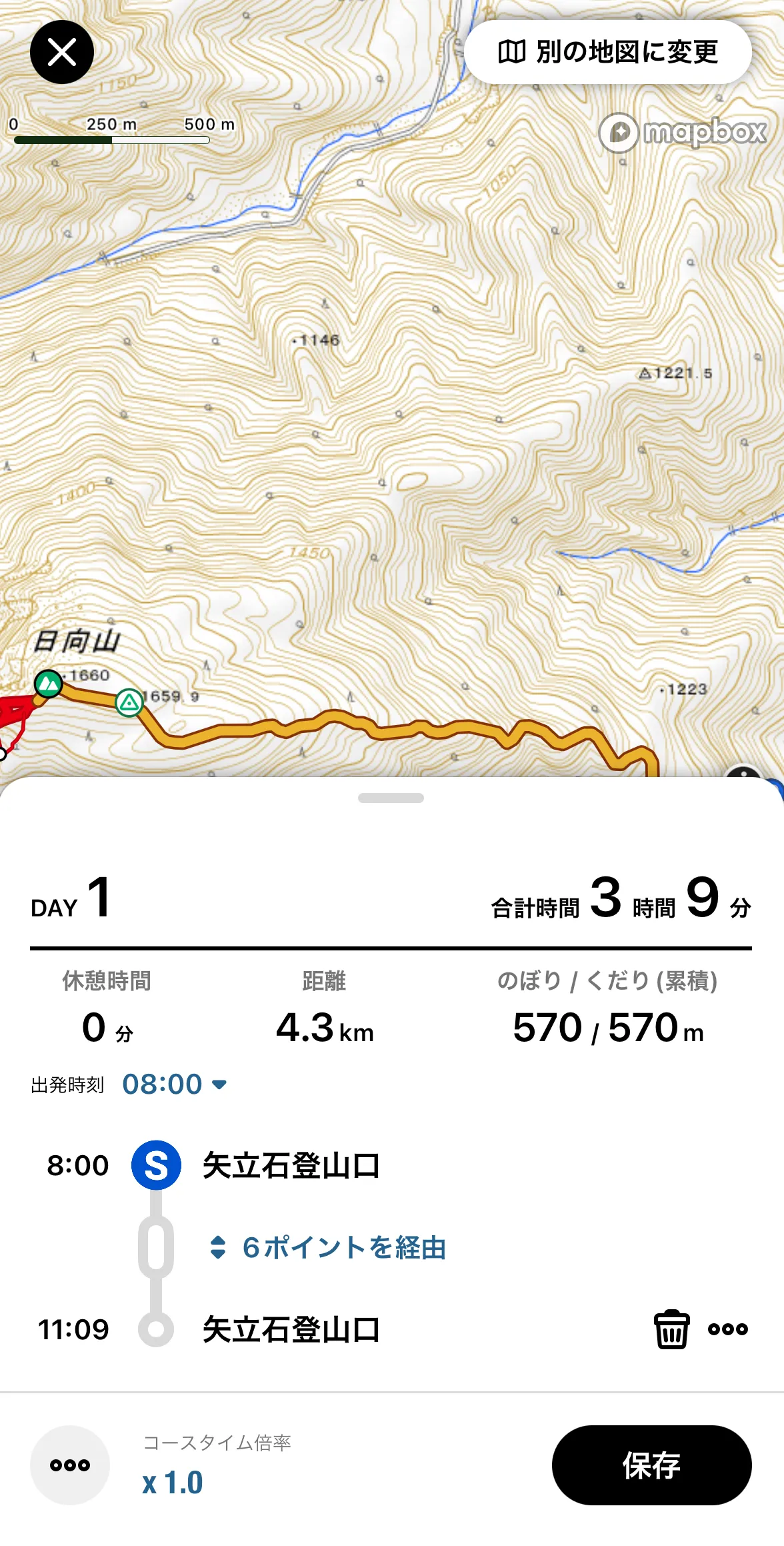Image resolution: width=784 pixels, height=1546 pixels.
Task: Close the route planning screen
Action: tap(62, 52)
